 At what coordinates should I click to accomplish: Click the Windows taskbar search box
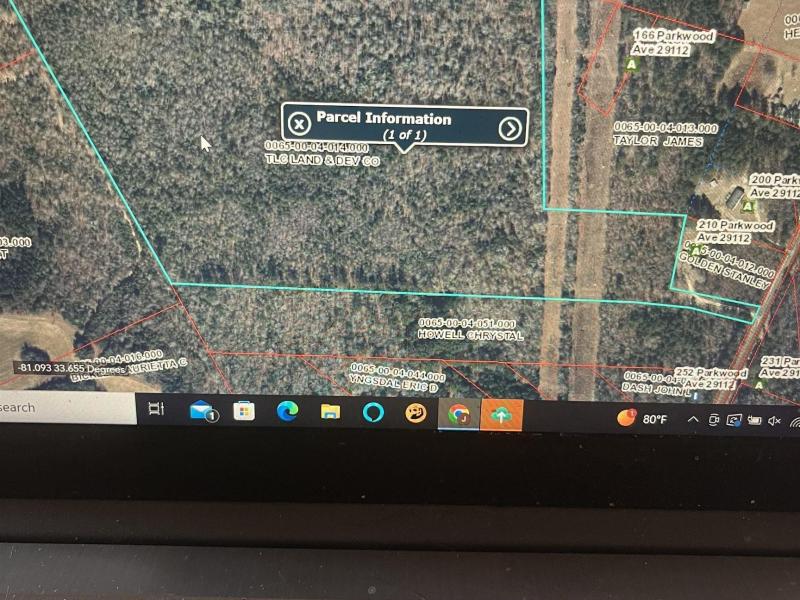pos(60,408)
